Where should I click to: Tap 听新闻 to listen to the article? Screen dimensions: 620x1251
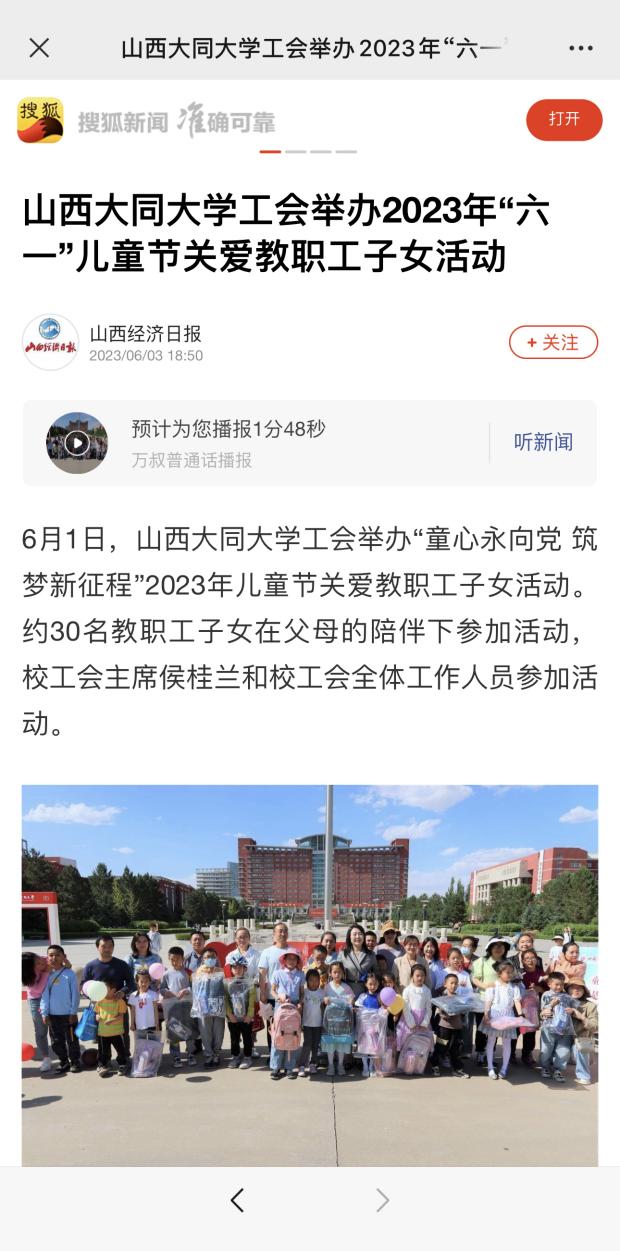point(543,442)
